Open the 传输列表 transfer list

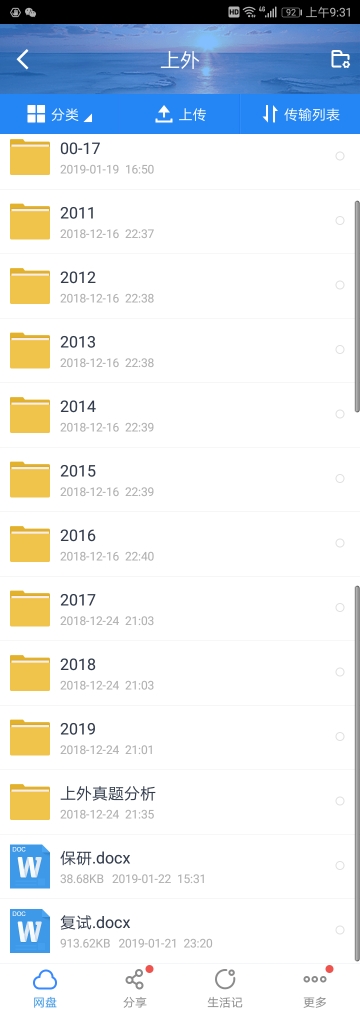[x=301, y=115]
